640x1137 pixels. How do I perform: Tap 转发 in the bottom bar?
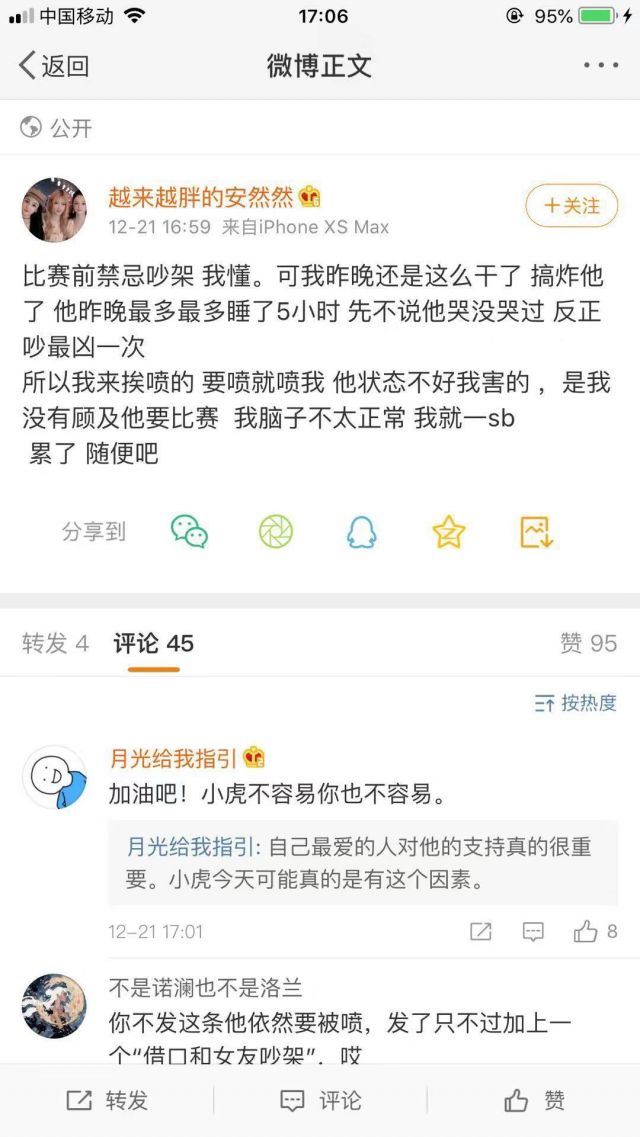point(107,1101)
